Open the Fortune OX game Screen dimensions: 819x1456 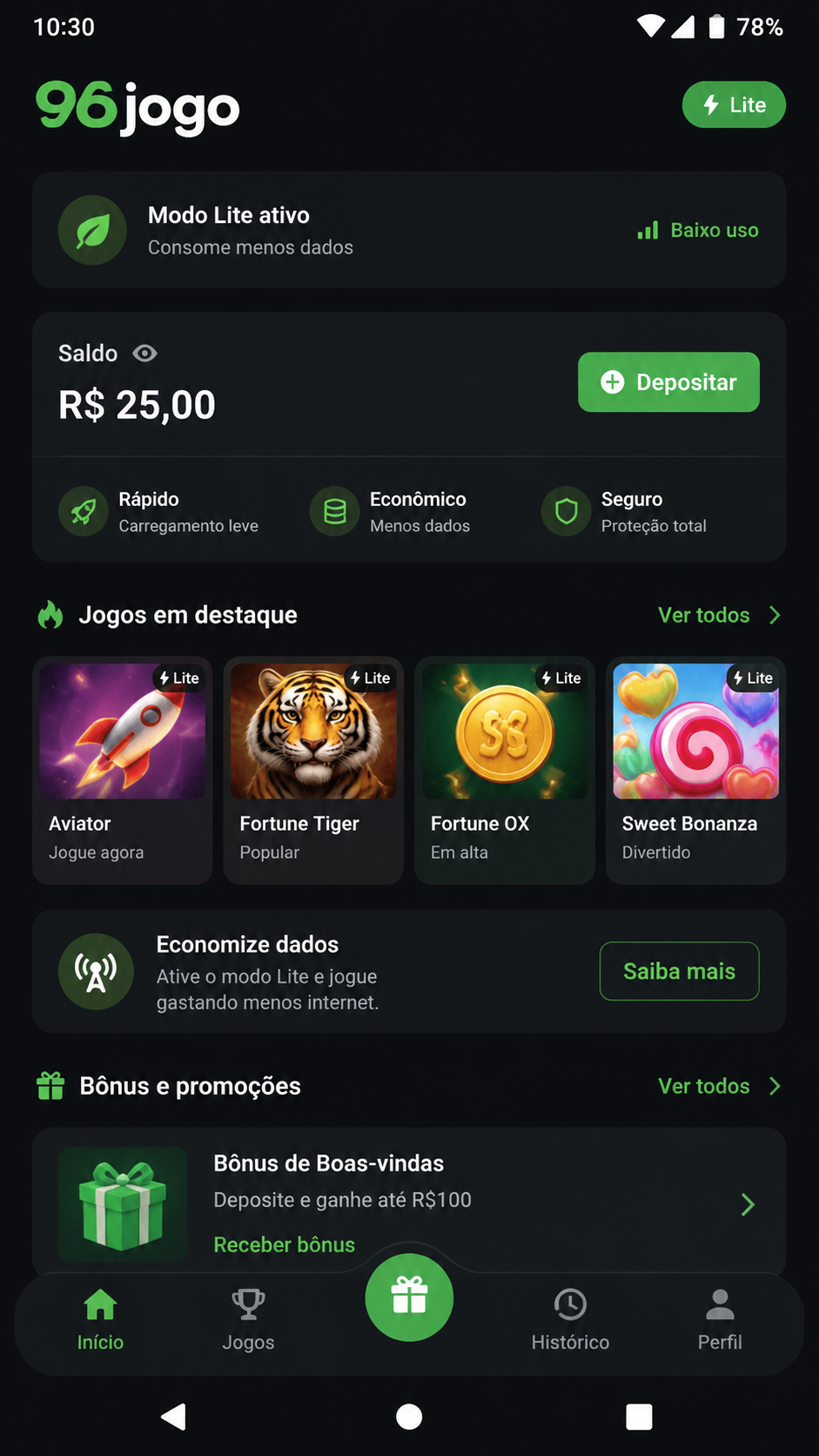(x=505, y=771)
